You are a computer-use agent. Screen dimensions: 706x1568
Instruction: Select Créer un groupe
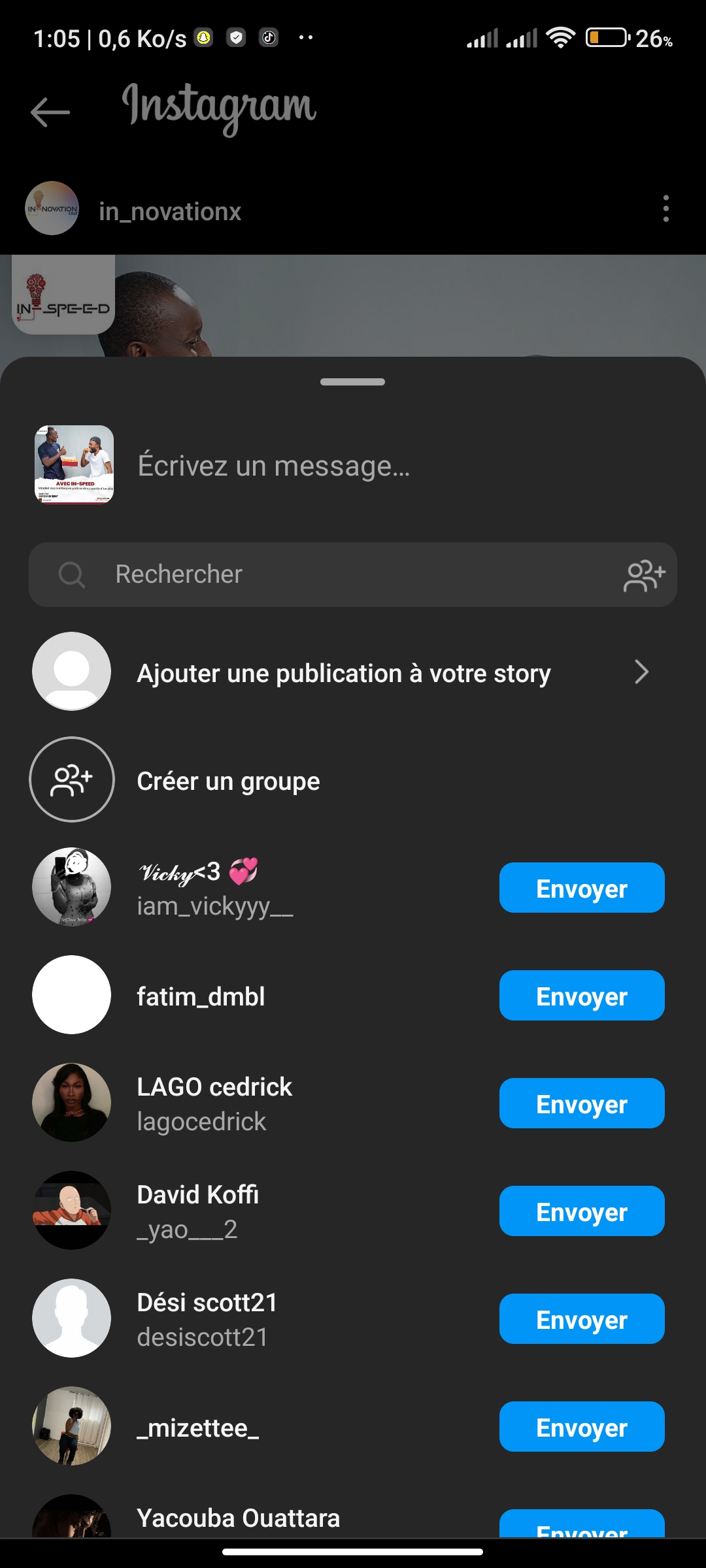click(228, 781)
